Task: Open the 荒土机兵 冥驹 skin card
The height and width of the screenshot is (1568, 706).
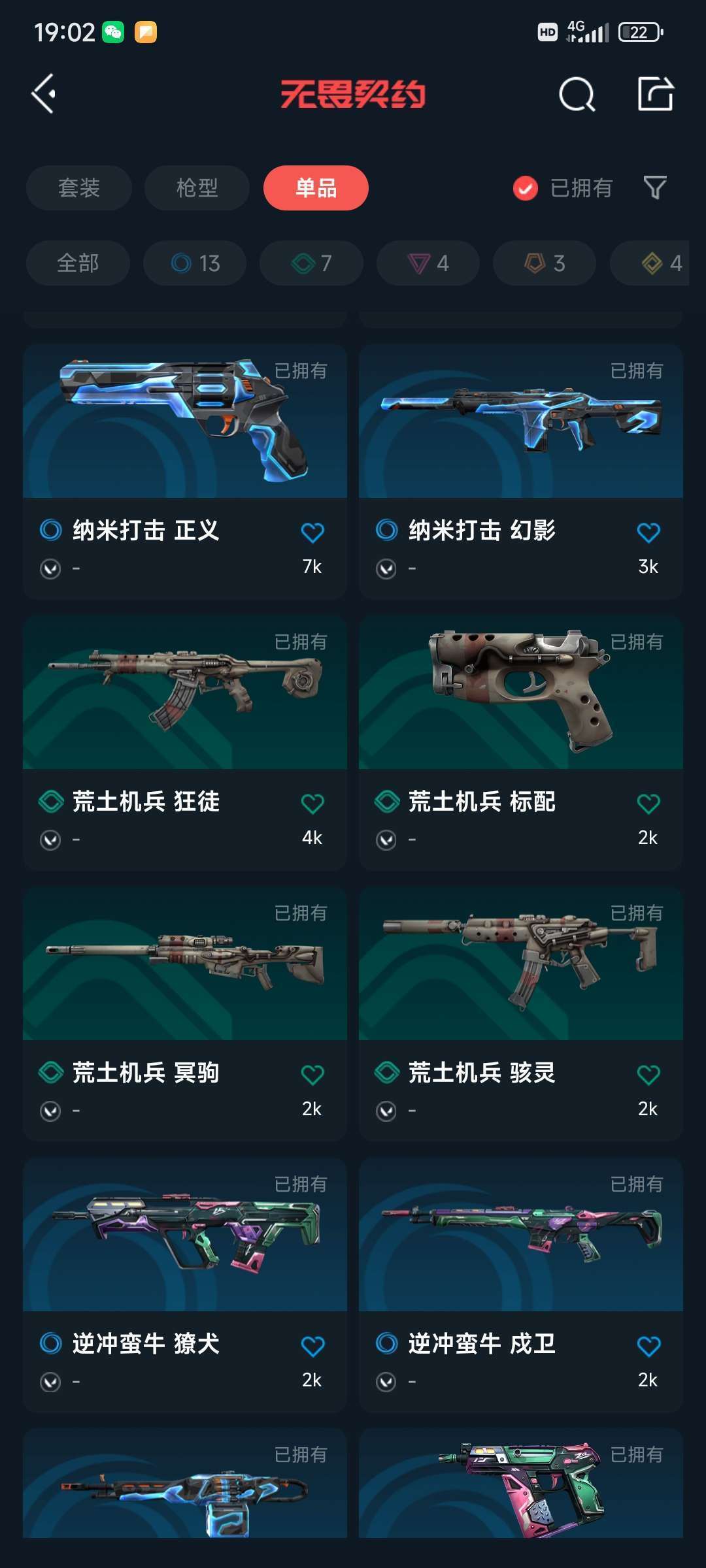Action: [185, 1014]
